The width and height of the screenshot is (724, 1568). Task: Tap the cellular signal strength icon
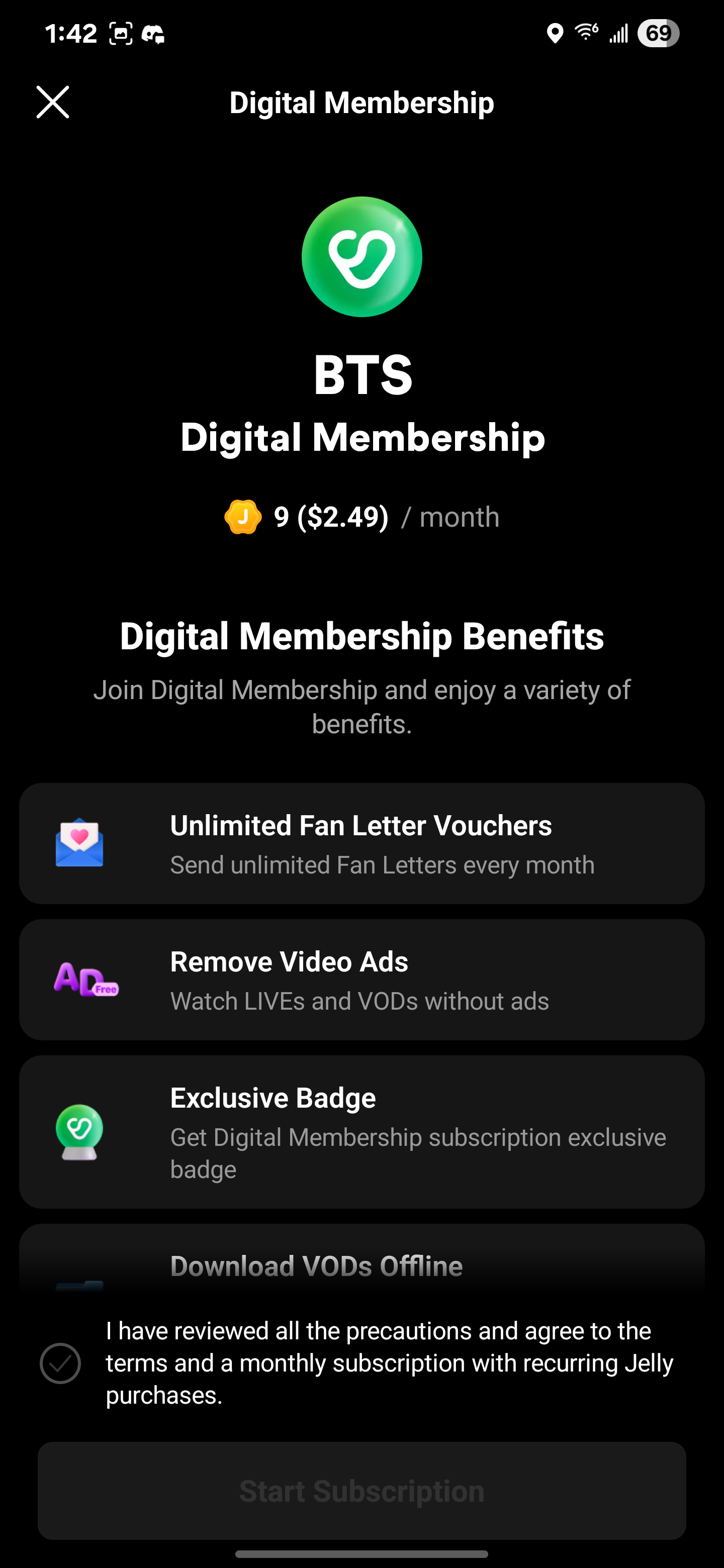coord(618,34)
